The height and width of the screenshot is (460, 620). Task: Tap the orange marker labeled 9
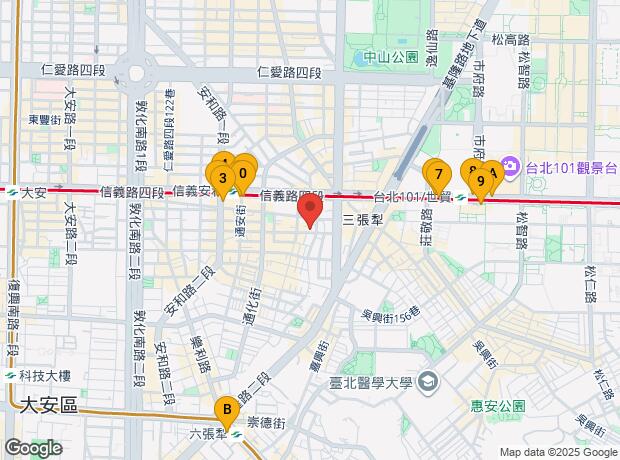tap(481, 181)
